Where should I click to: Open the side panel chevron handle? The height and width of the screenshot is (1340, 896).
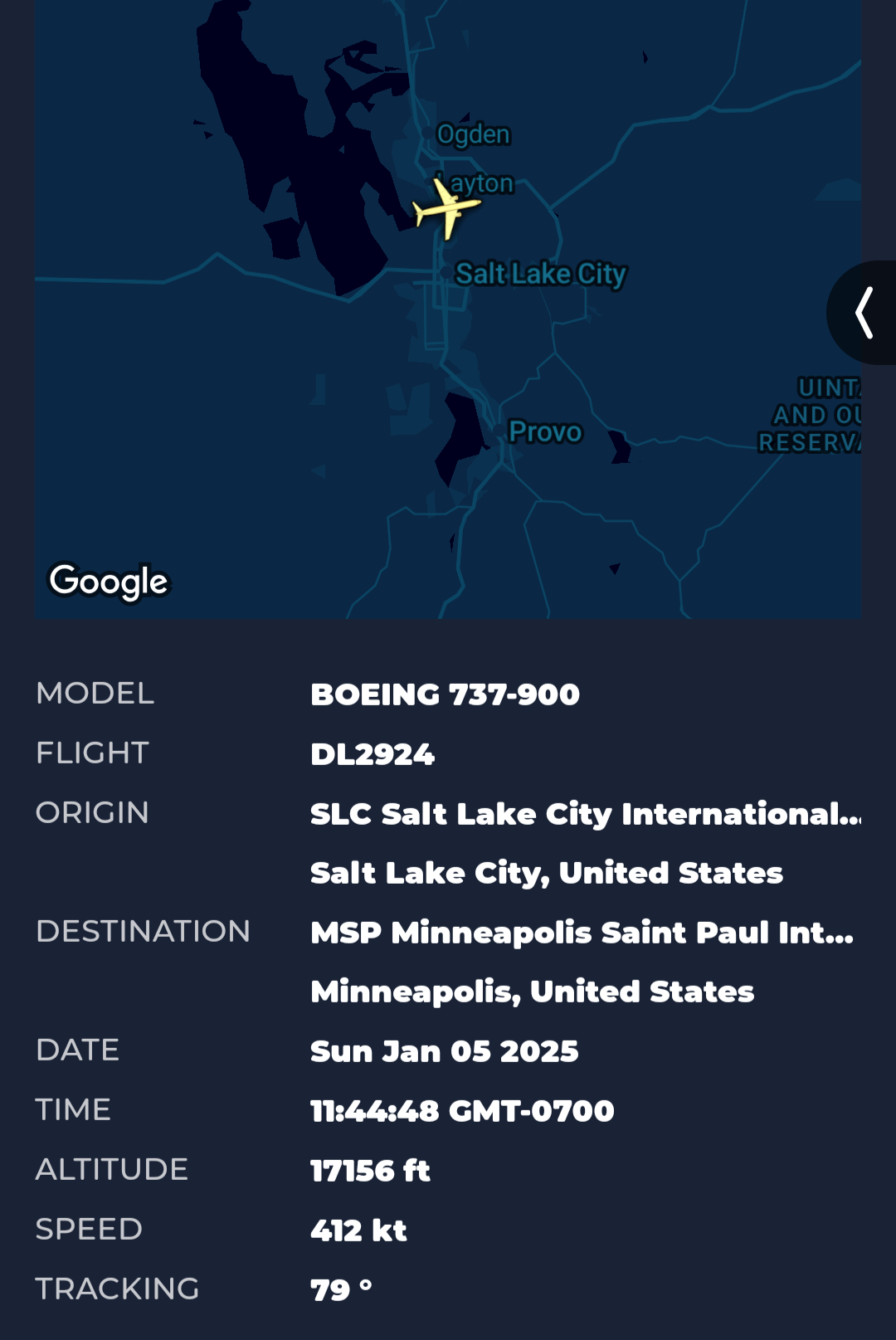click(864, 313)
